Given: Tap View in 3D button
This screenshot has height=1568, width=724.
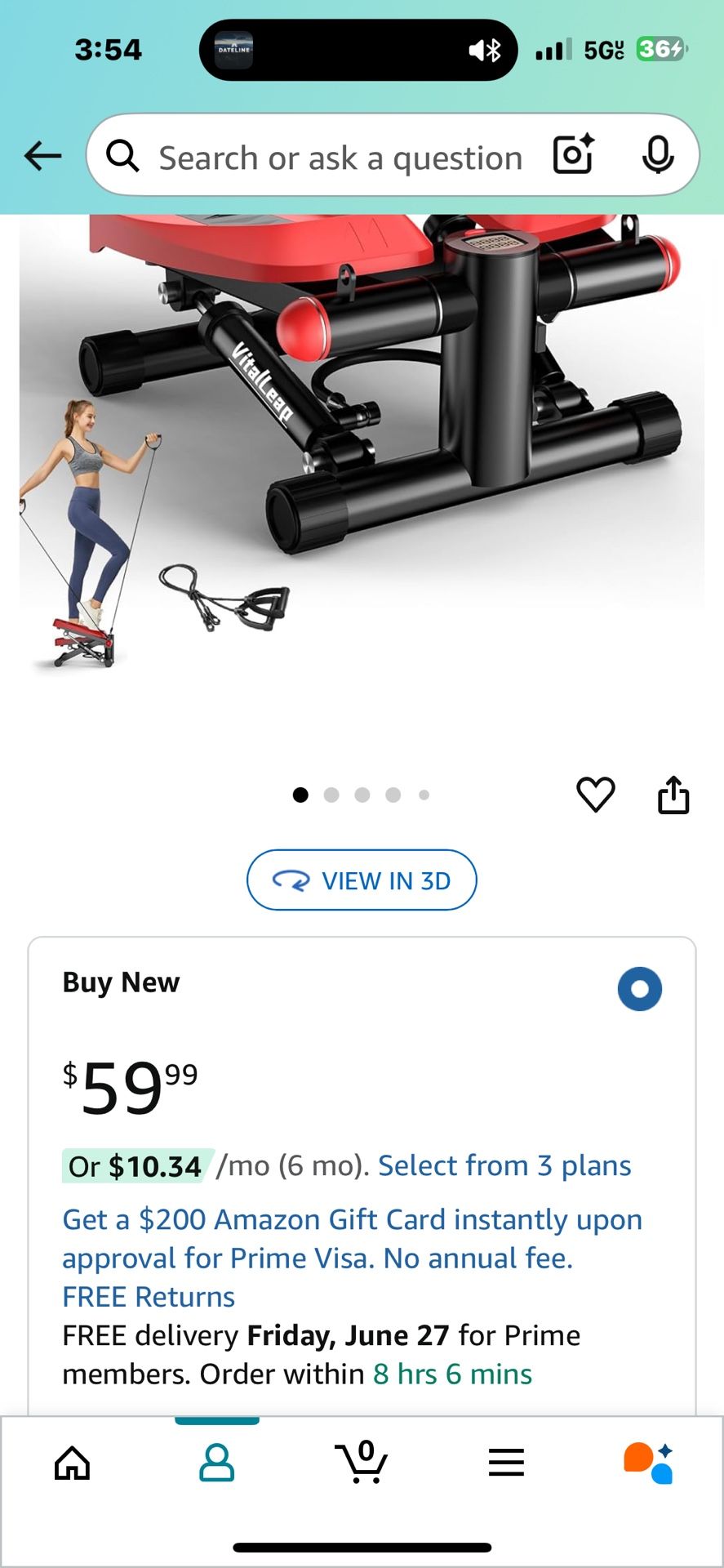Looking at the screenshot, I should click(x=362, y=880).
